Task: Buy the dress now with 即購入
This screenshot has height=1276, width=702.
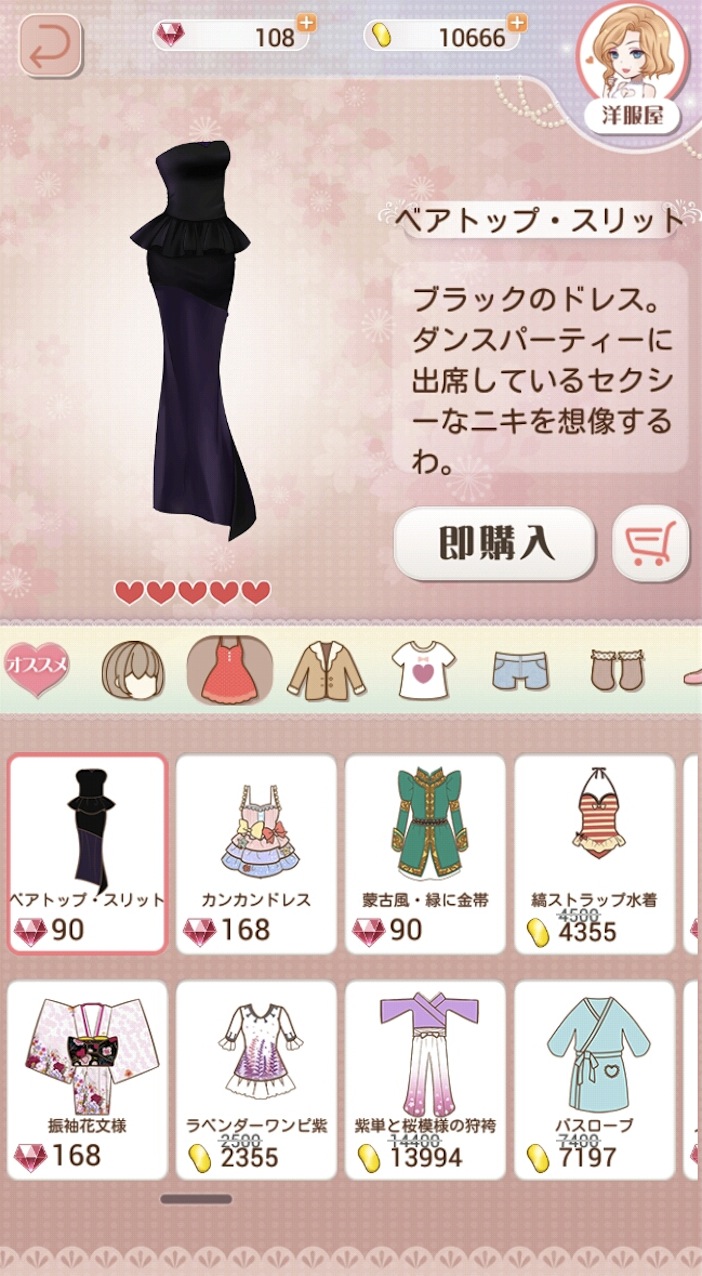Action: [495, 544]
